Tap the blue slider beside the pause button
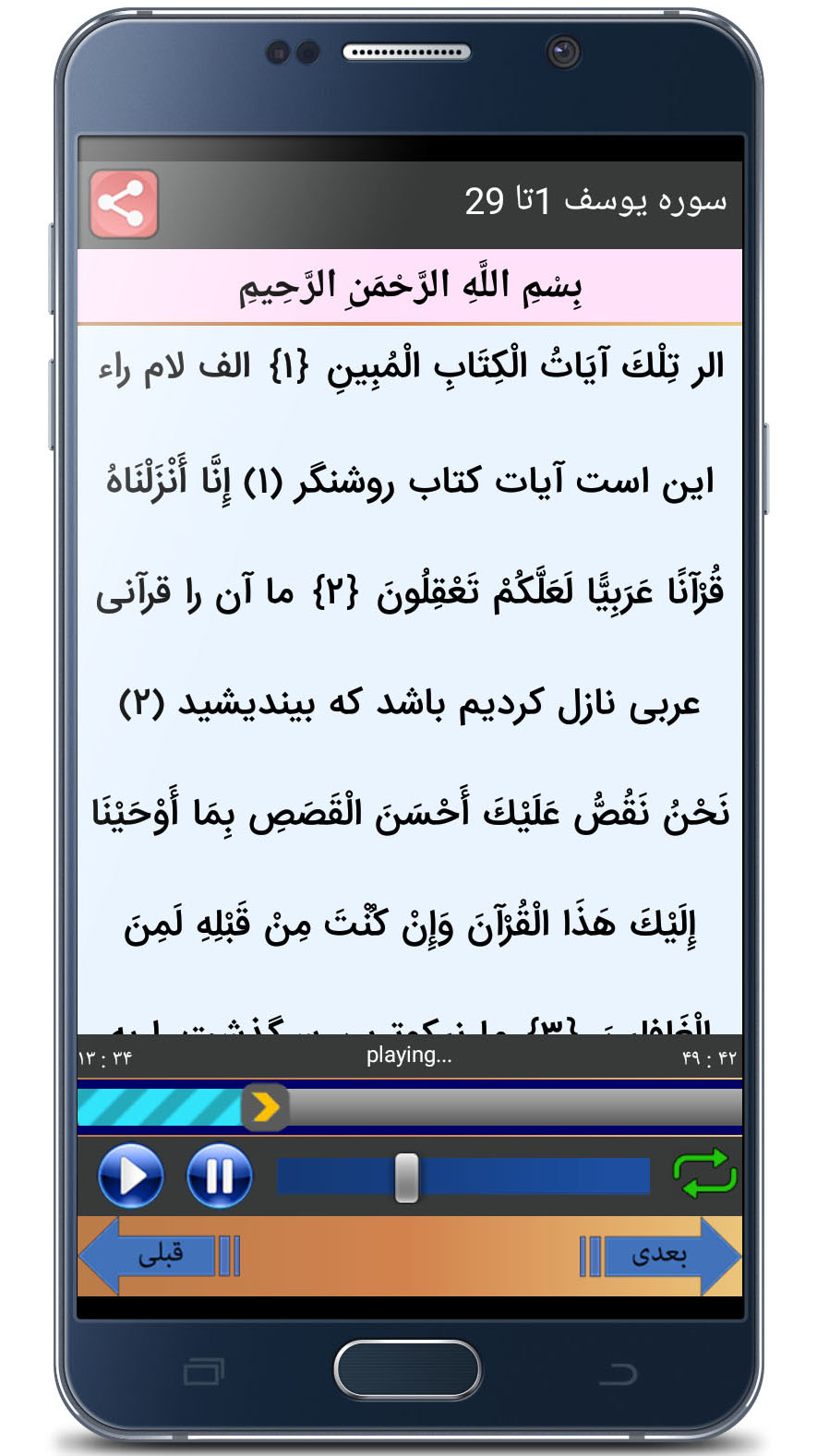 pos(463,1177)
